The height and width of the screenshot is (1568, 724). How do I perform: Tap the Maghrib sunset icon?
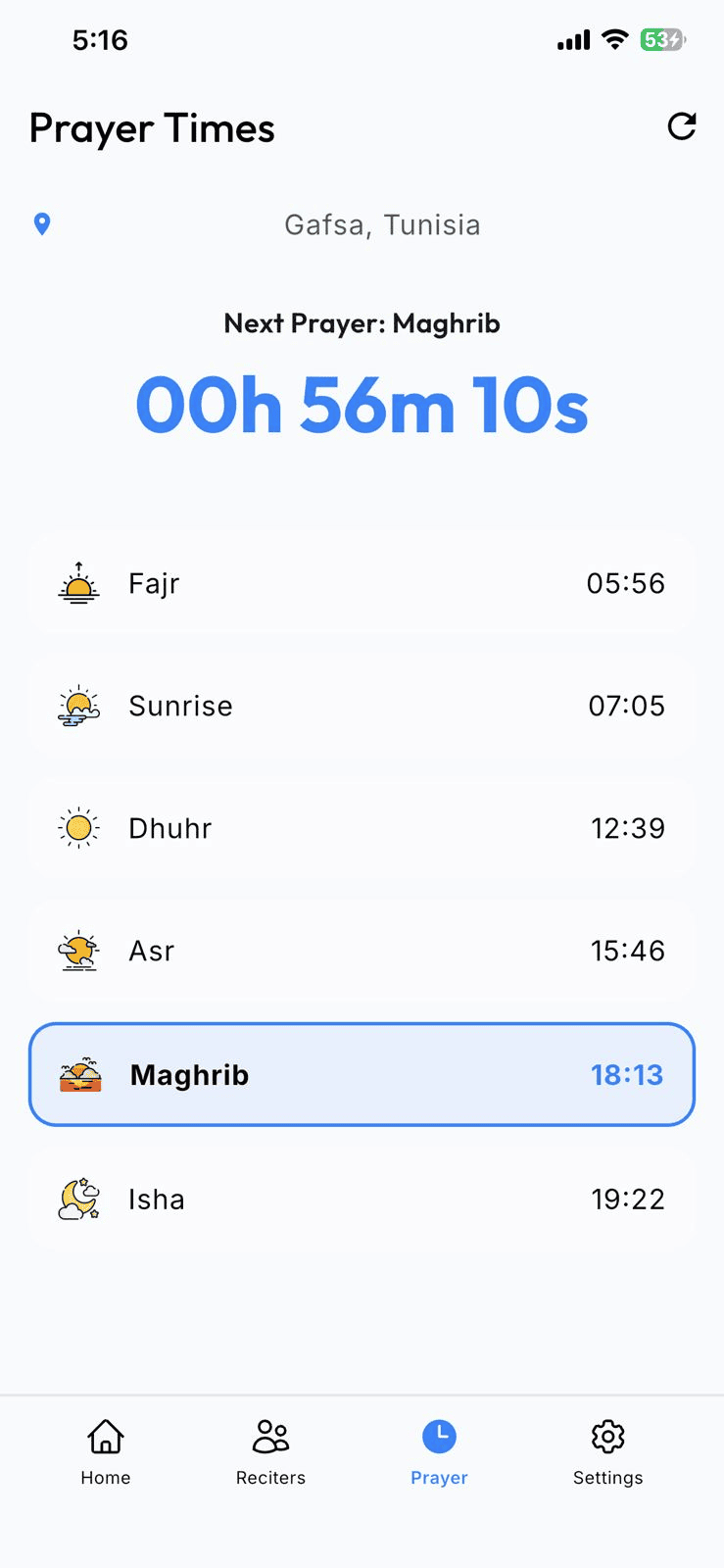pos(80,1074)
